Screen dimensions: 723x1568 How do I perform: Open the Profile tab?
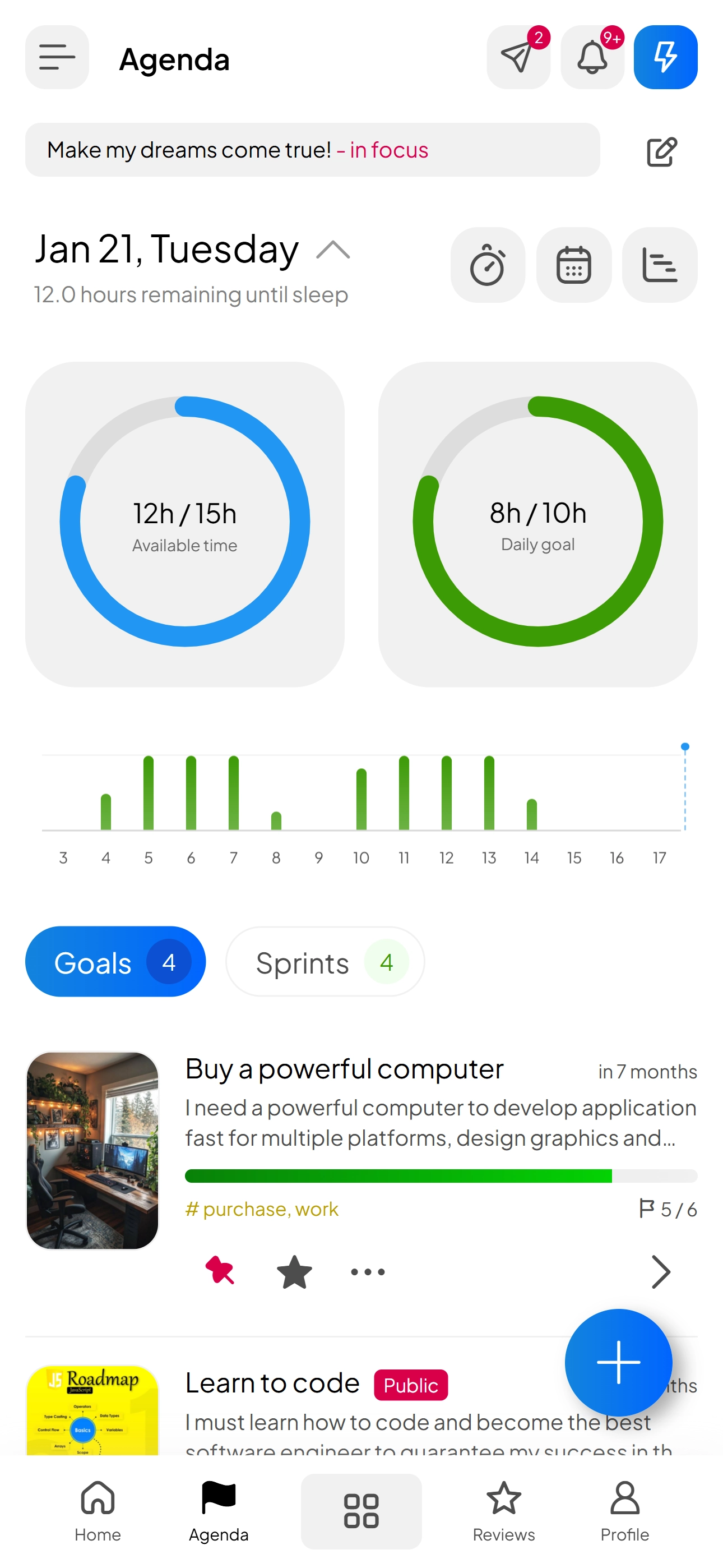tap(624, 1511)
